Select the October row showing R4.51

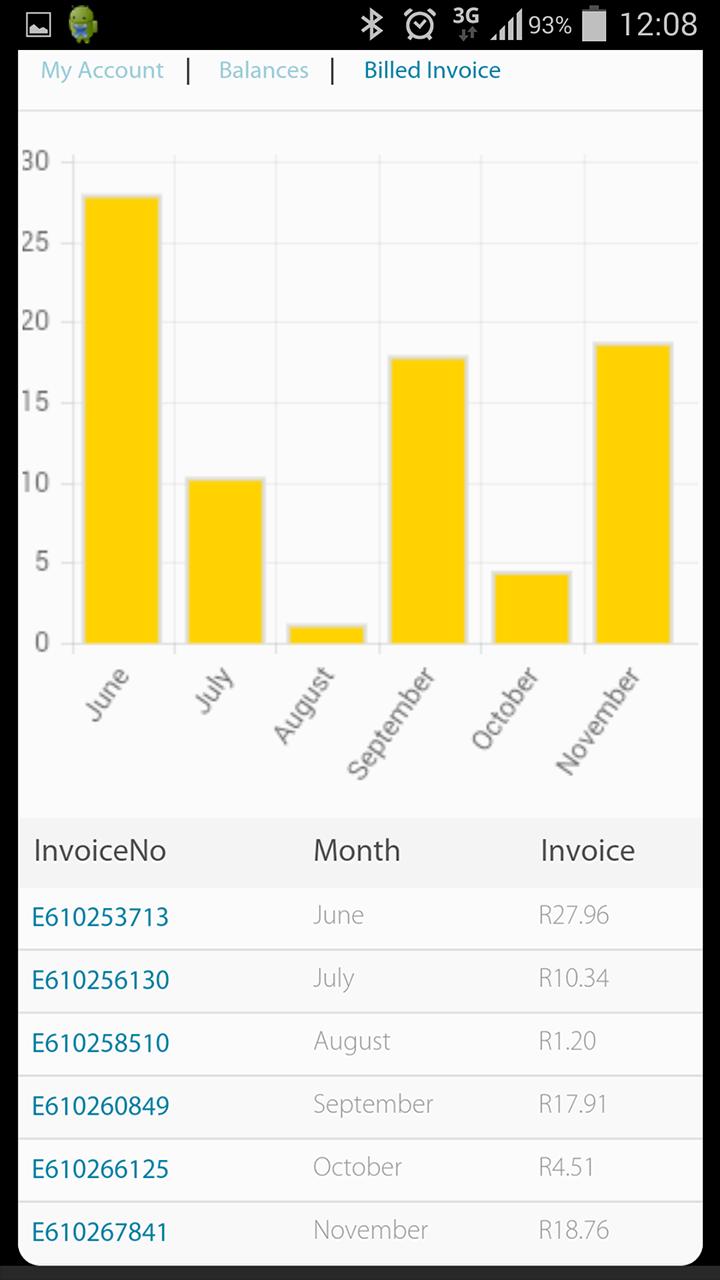(360, 1167)
